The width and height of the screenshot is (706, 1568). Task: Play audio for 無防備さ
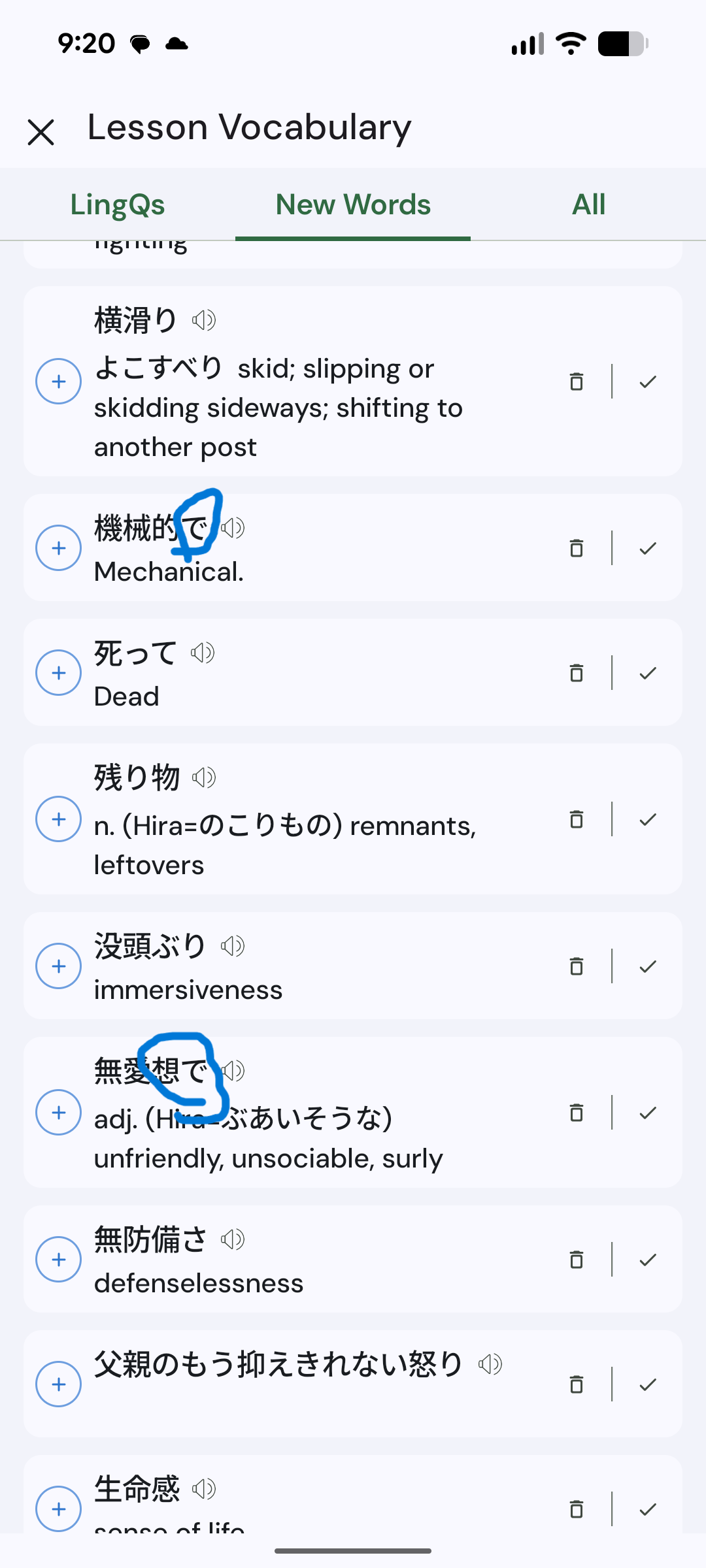[x=233, y=1239]
